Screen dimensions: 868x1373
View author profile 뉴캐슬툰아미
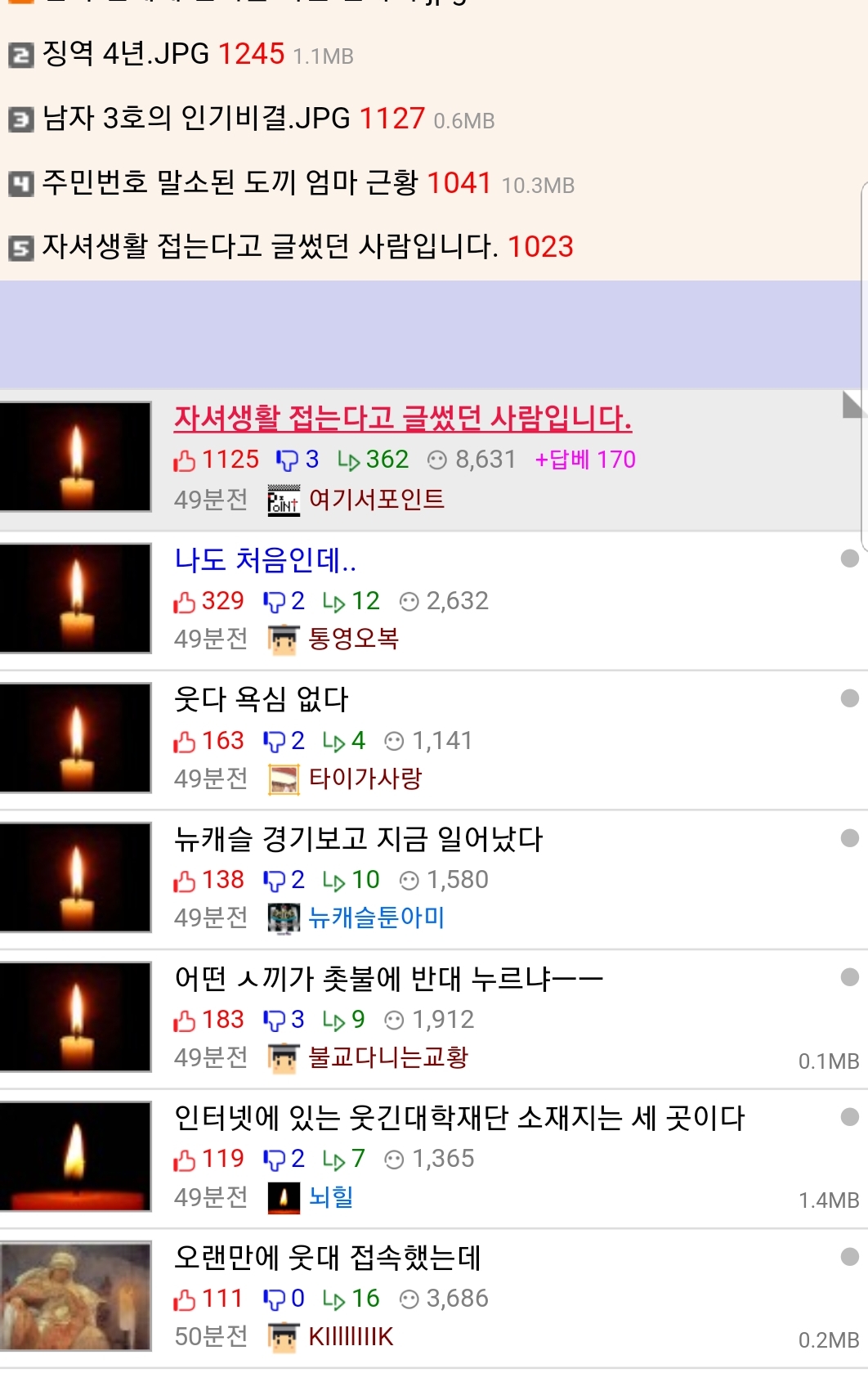(376, 918)
